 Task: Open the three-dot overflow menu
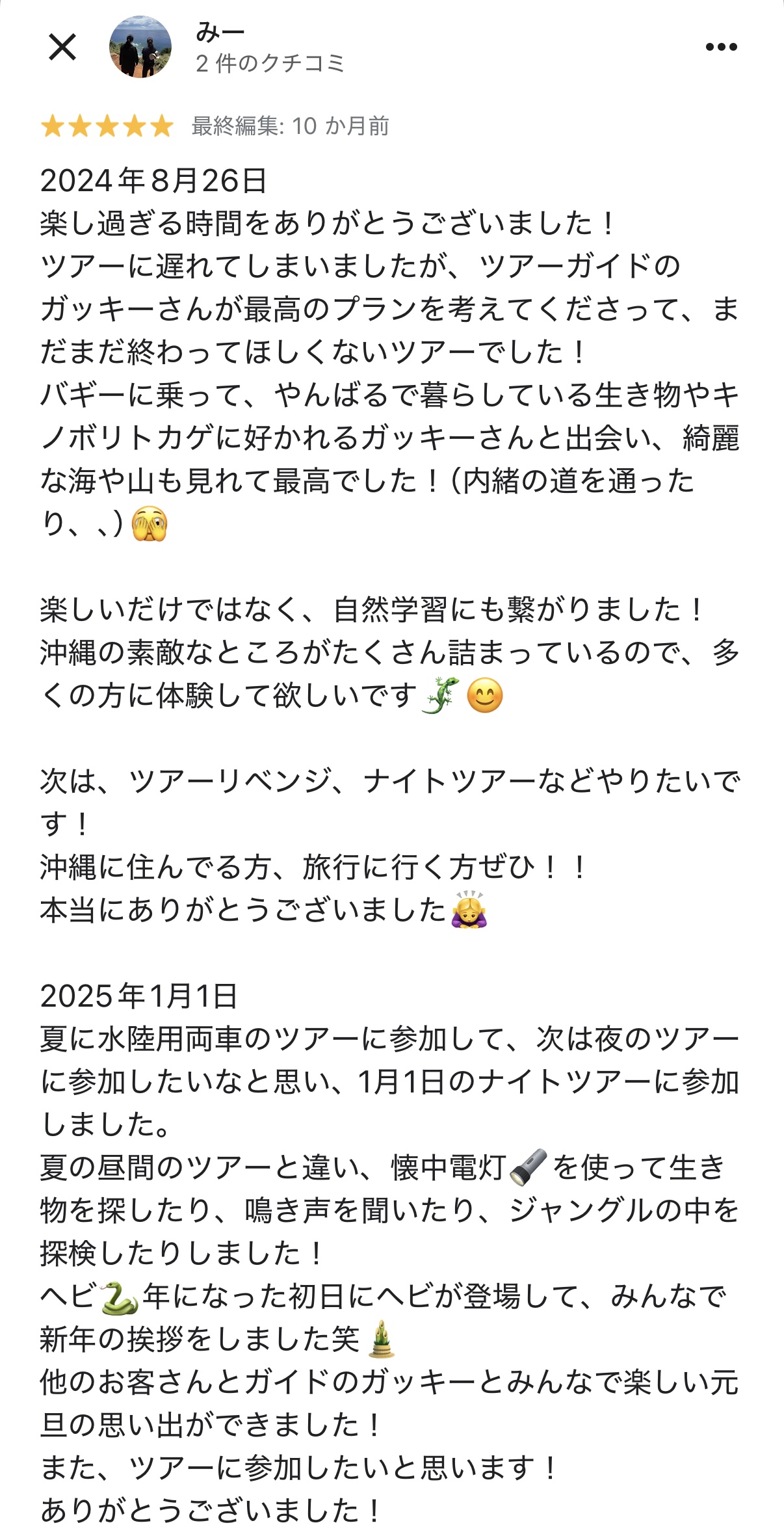click(x=721, y=47)
